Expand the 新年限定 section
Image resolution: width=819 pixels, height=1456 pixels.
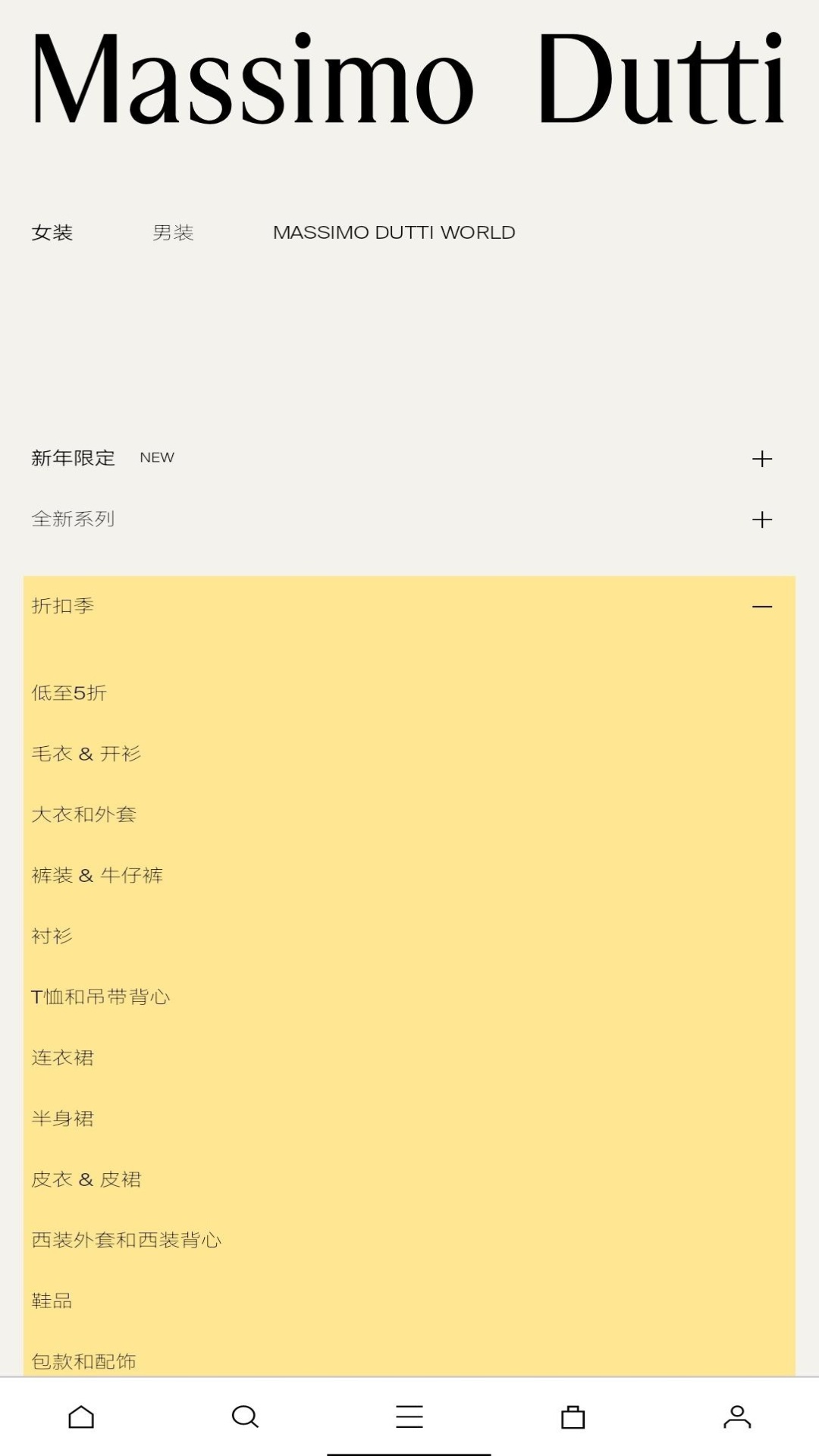click(761, 459)
